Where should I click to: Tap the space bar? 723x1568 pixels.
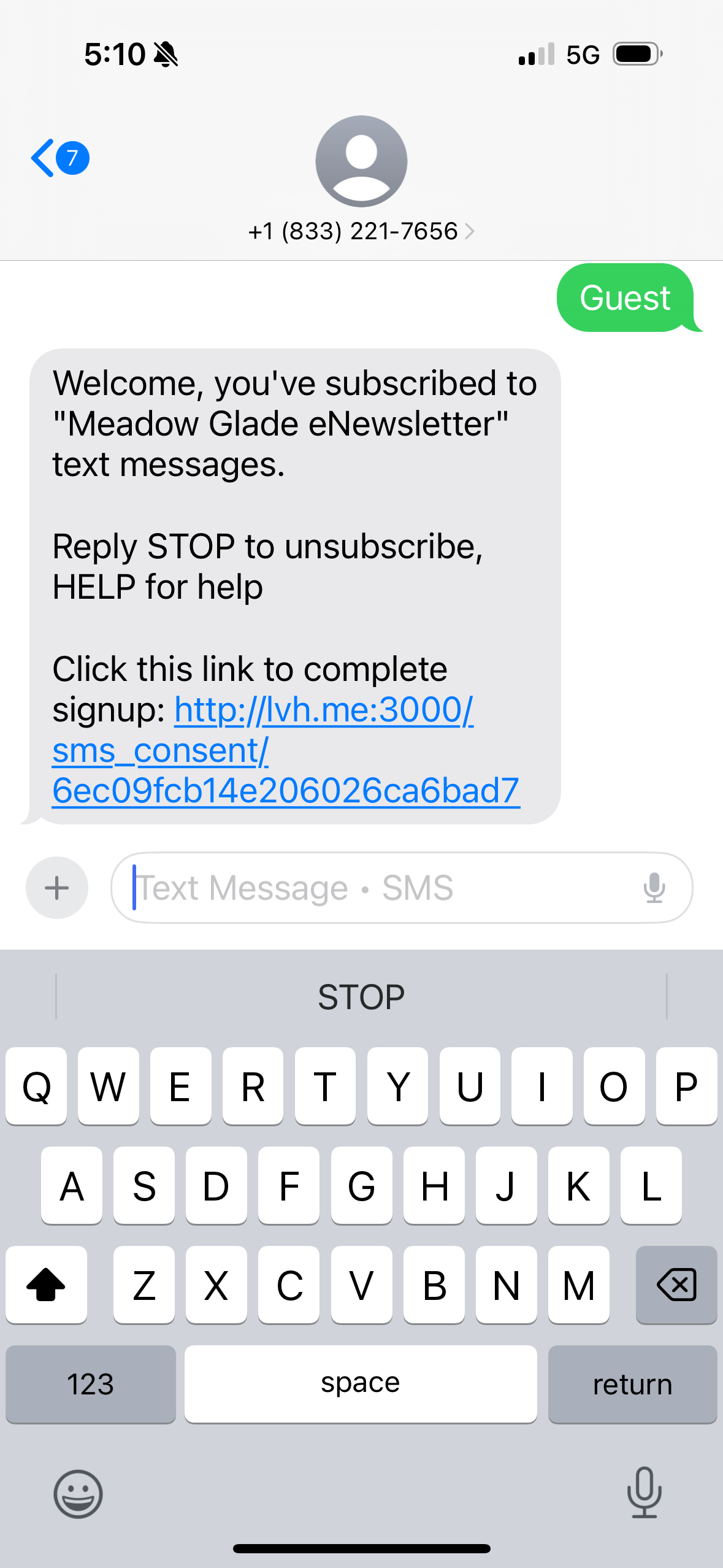point(361,1384)
